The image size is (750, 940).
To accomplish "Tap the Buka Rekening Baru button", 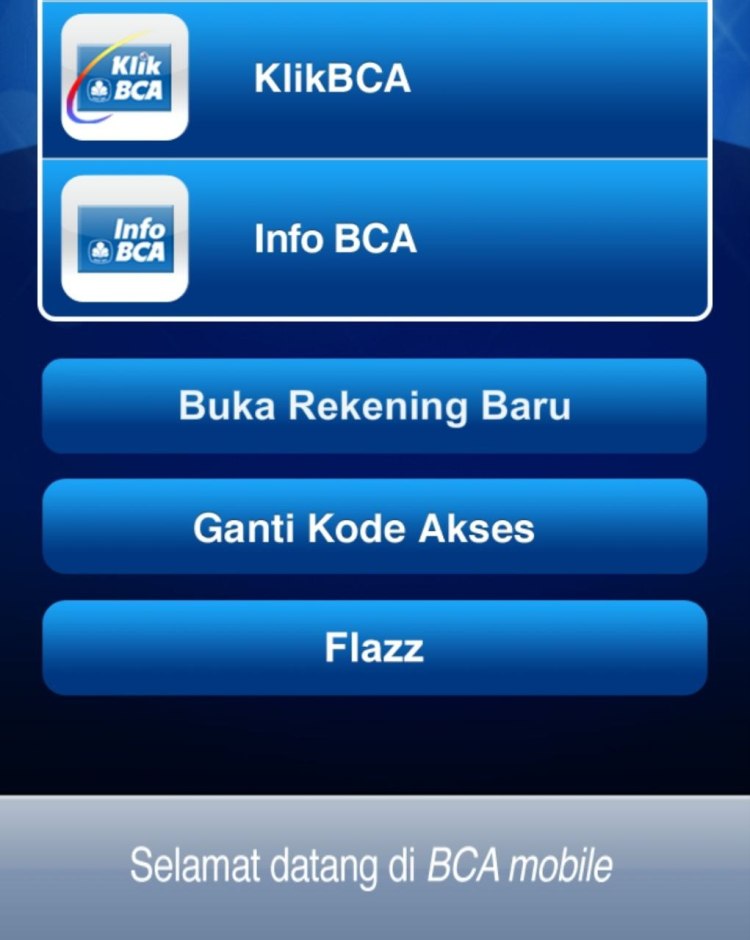I will click(375, 406).
